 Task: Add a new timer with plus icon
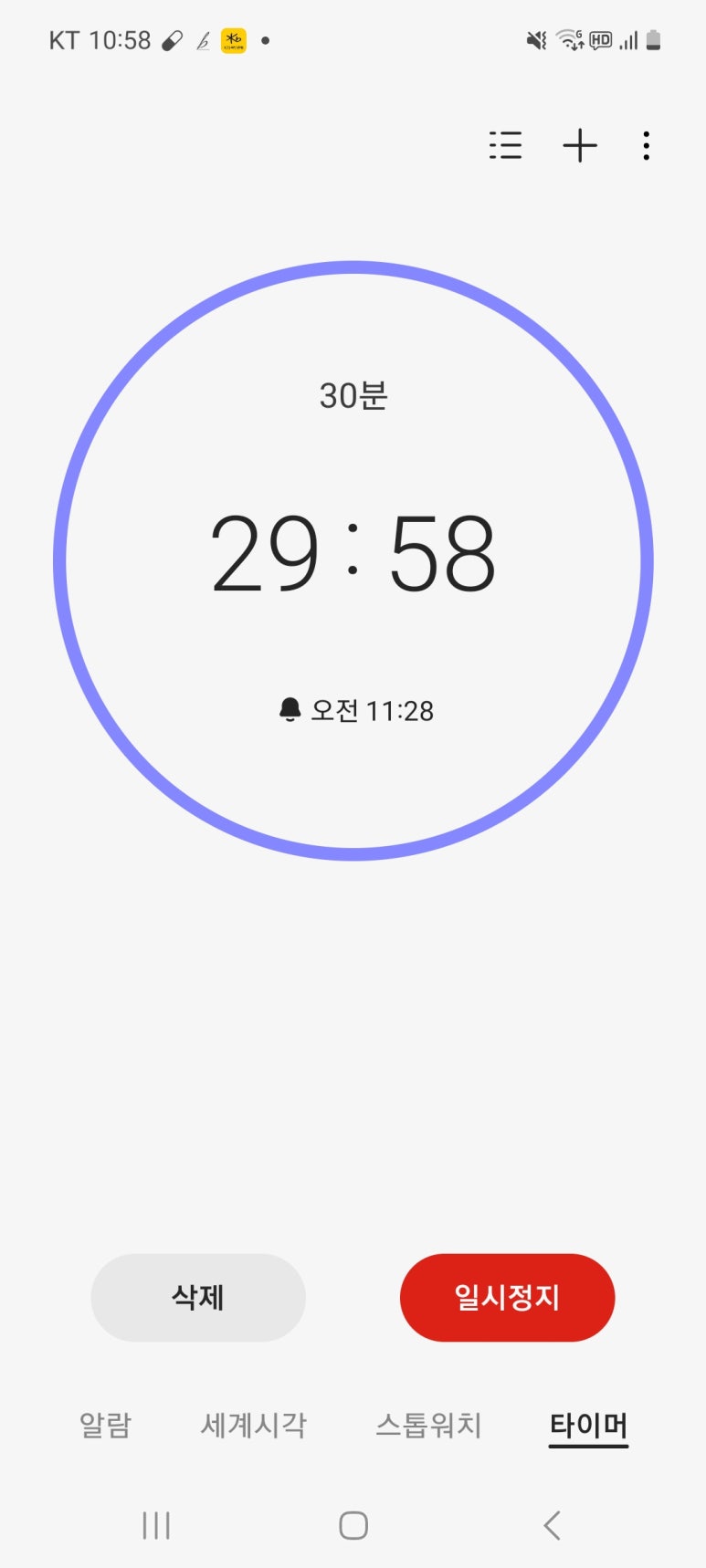click(x=580, y=146)
